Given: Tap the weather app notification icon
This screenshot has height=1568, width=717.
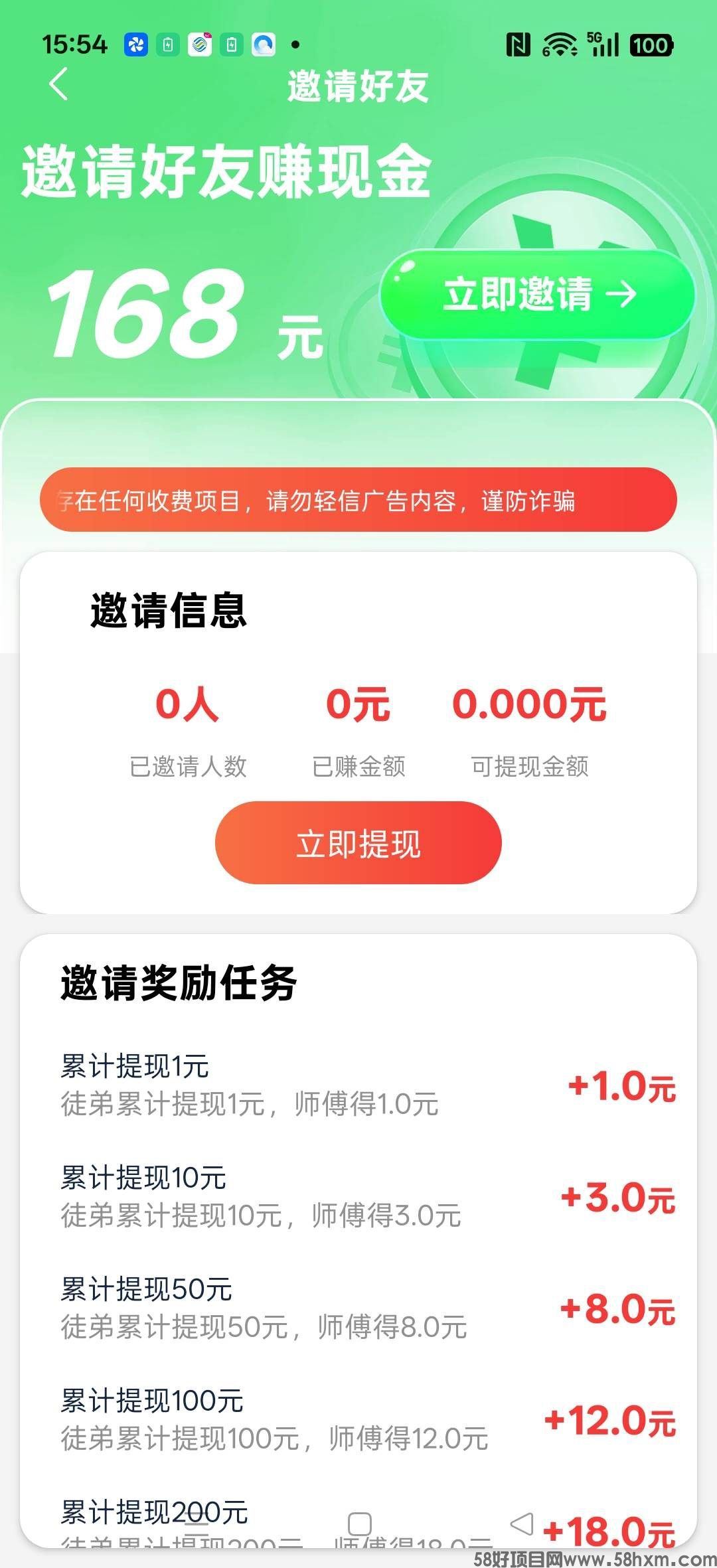Looking at the screenshot, I should tap(263, 44).
